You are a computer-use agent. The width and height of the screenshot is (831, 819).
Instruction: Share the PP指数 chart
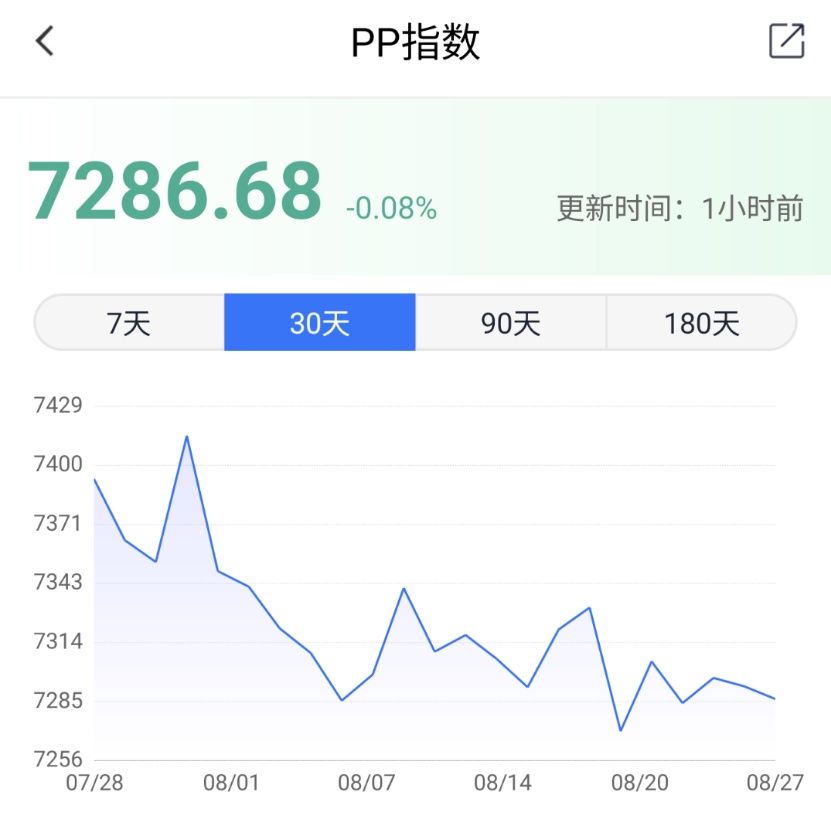pyautogui.click(x=786, y=41)
